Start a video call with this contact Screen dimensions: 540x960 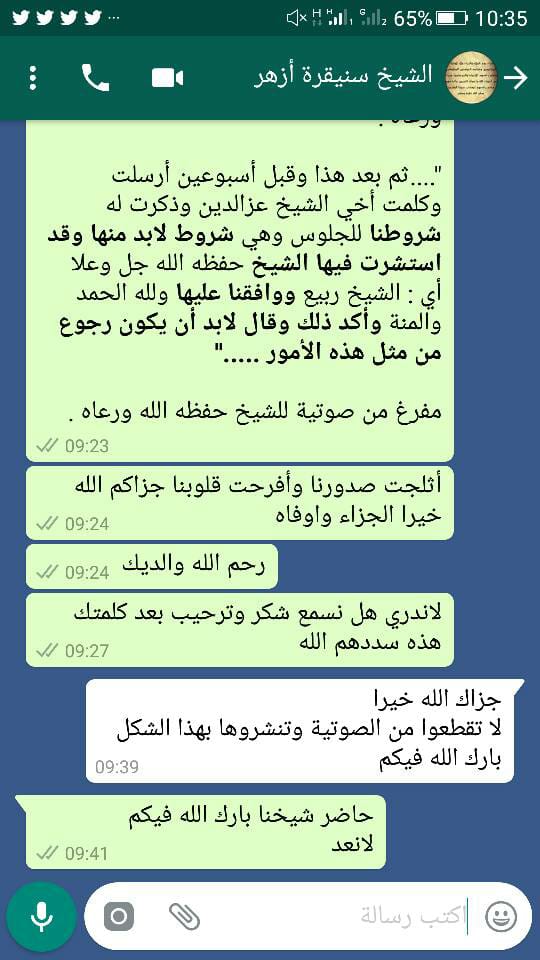point(167,78)
